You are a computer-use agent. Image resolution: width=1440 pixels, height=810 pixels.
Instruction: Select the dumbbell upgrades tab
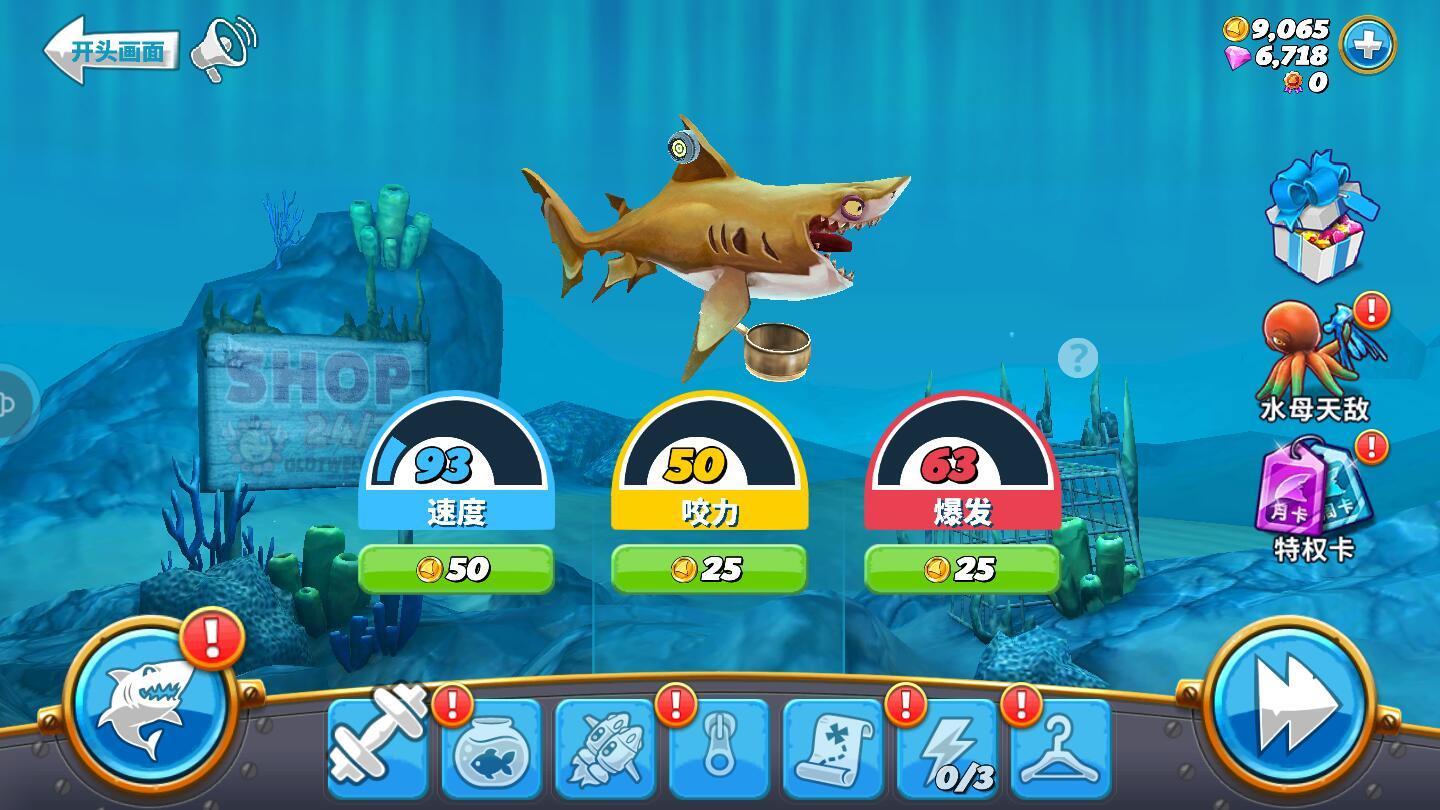[377, 746]
